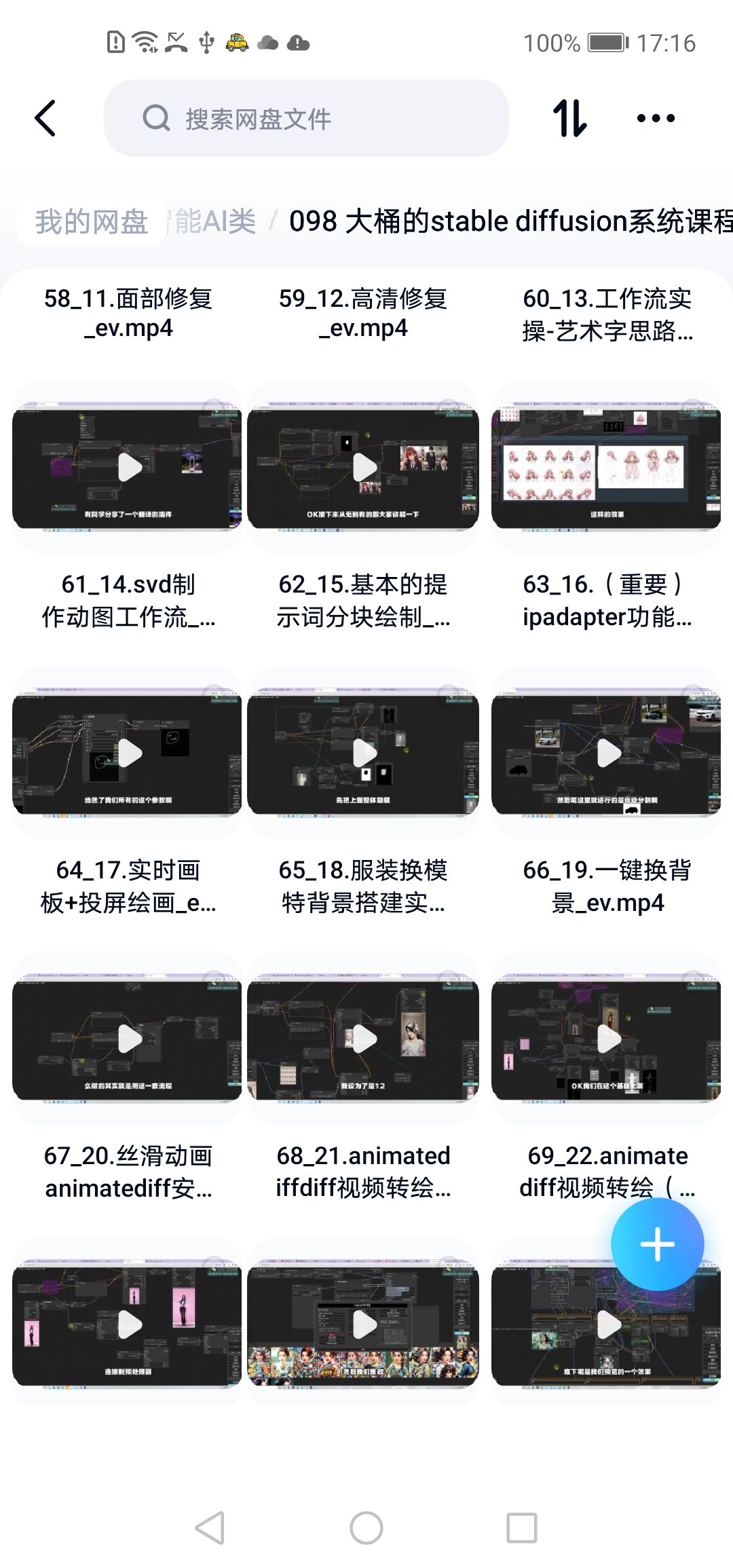Jump to 我的网盘 in breadcrumb
Screen dimensions: 733x1568
pyautogui.click(x=92, y=221)
